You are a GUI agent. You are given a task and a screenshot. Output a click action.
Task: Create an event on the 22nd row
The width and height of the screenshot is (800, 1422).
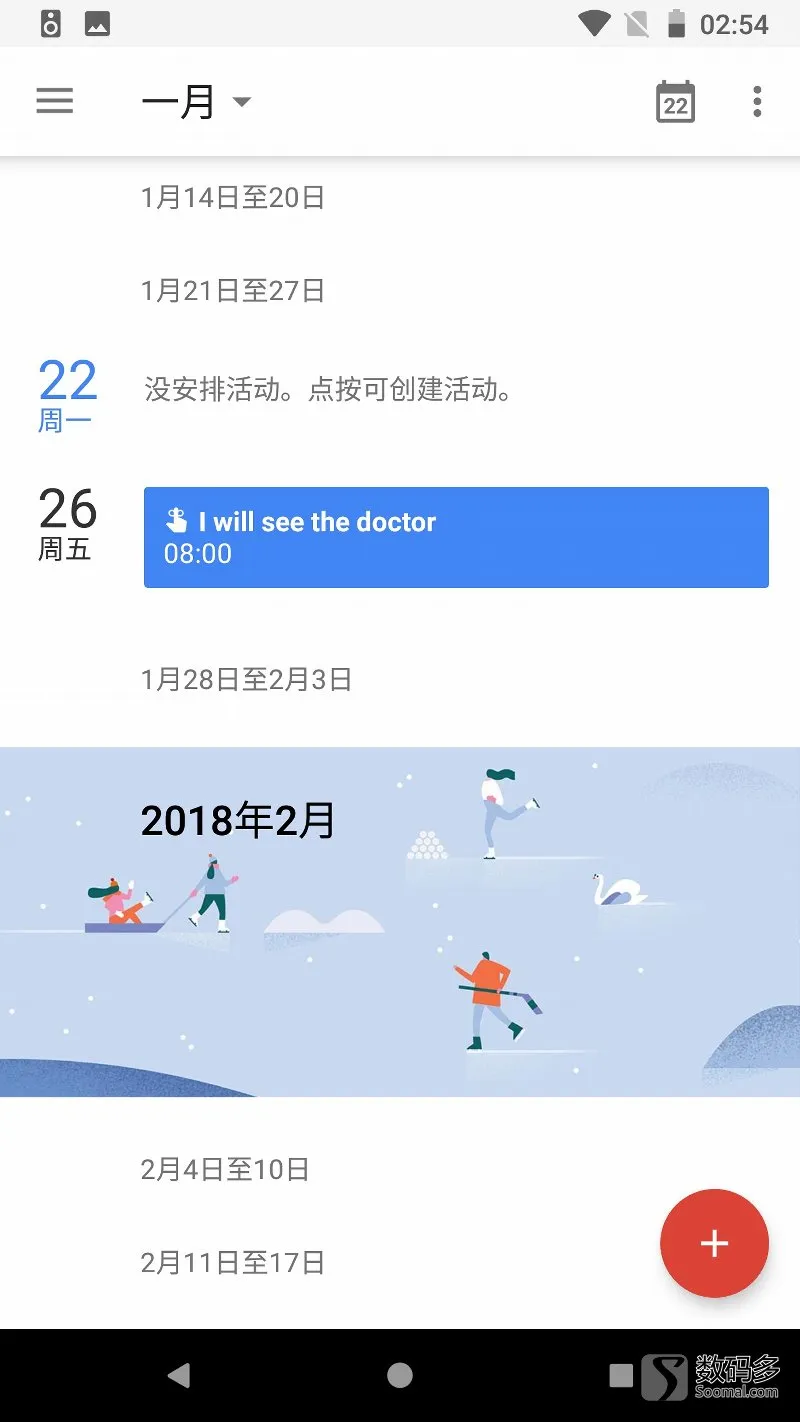(330, 388)
